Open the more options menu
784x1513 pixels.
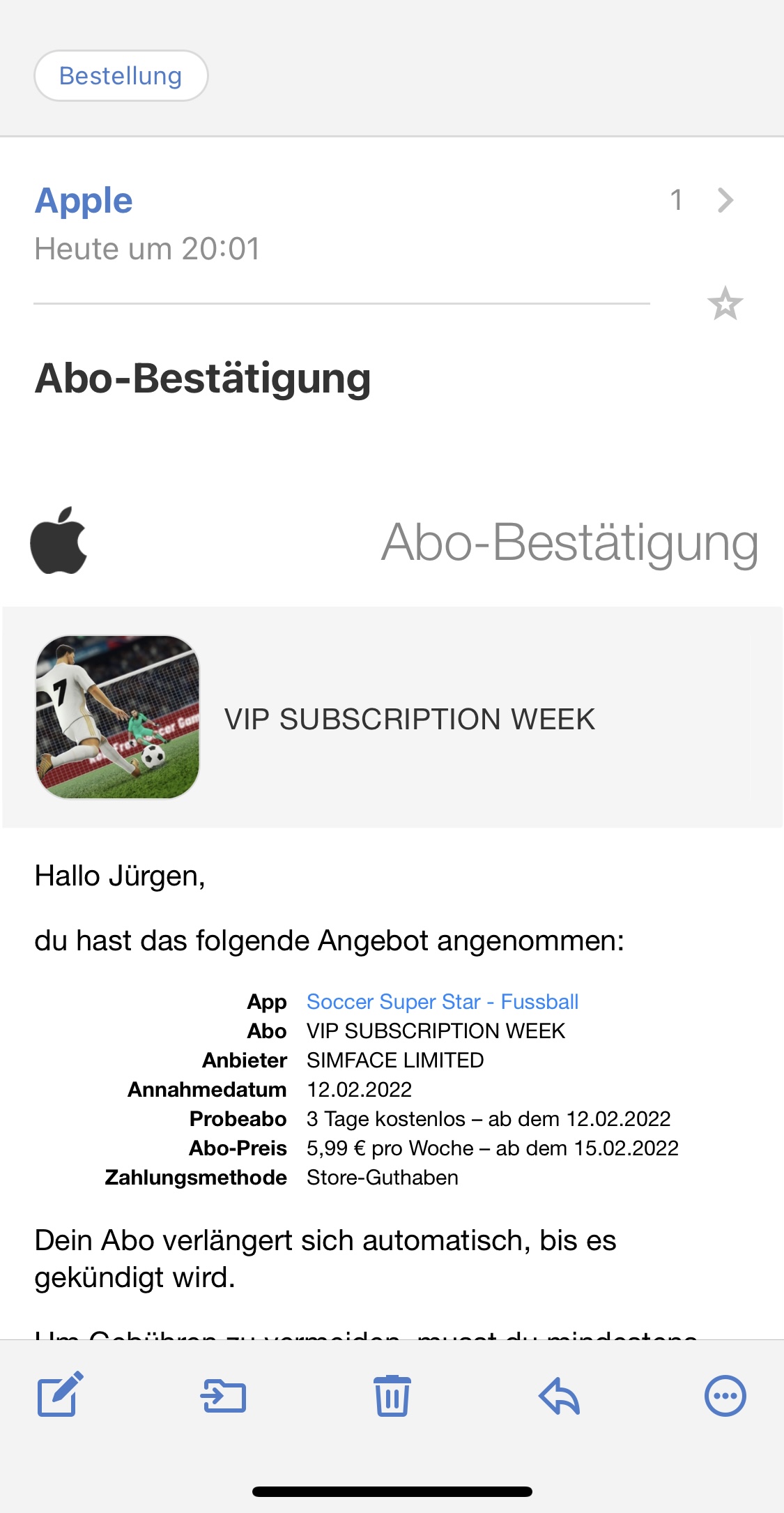click(725, 1396)
